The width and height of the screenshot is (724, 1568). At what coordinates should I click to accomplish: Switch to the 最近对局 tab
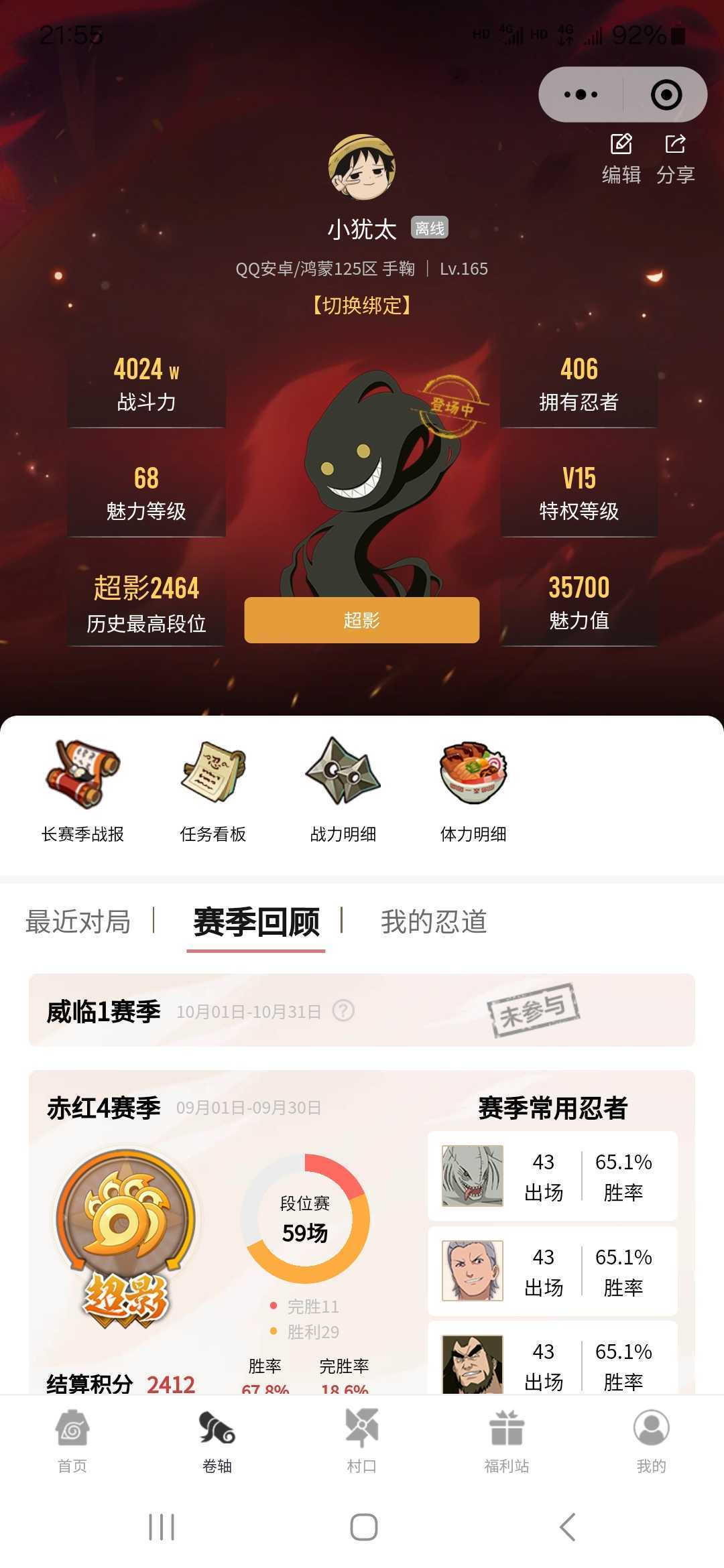pyautogui.click(x=78, y=921)
